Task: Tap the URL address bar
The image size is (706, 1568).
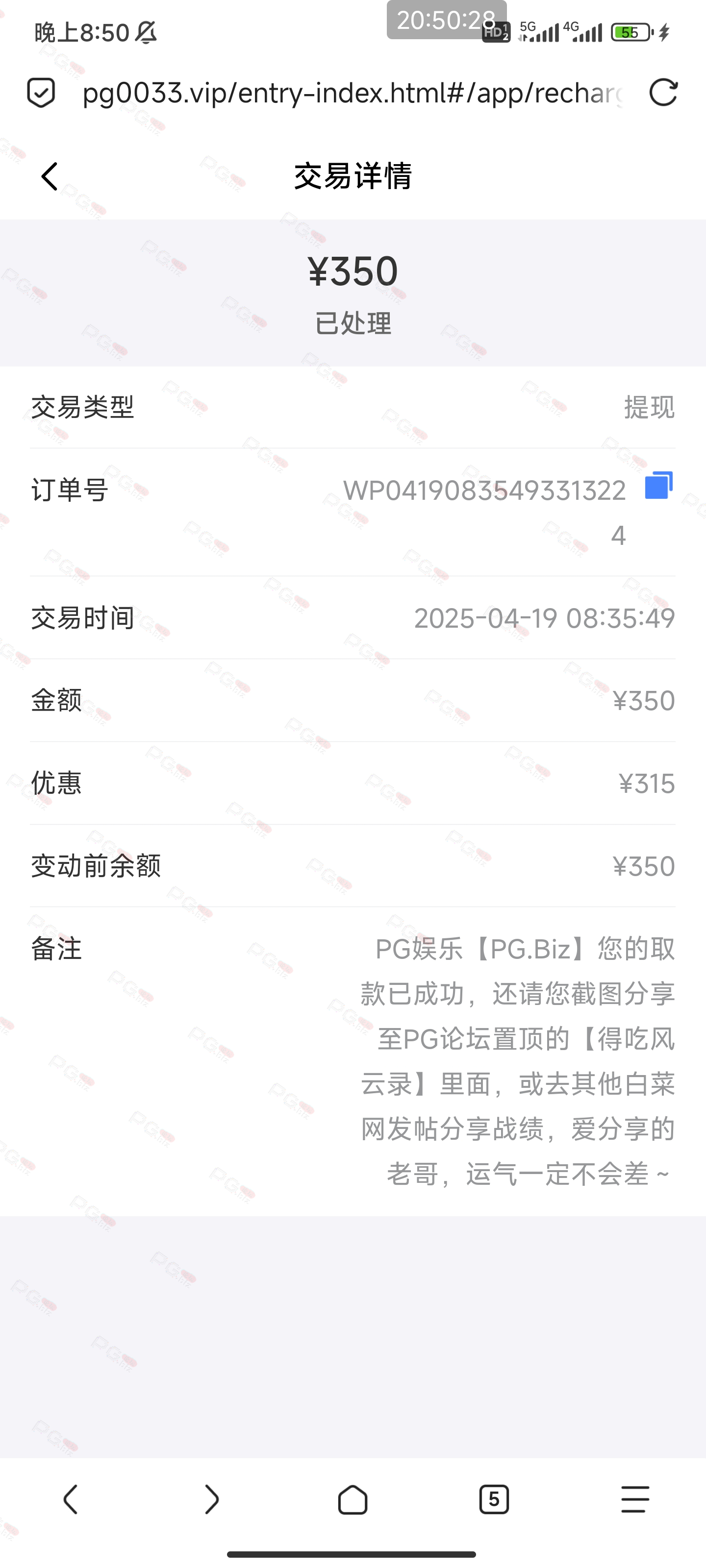Action: 352,93
